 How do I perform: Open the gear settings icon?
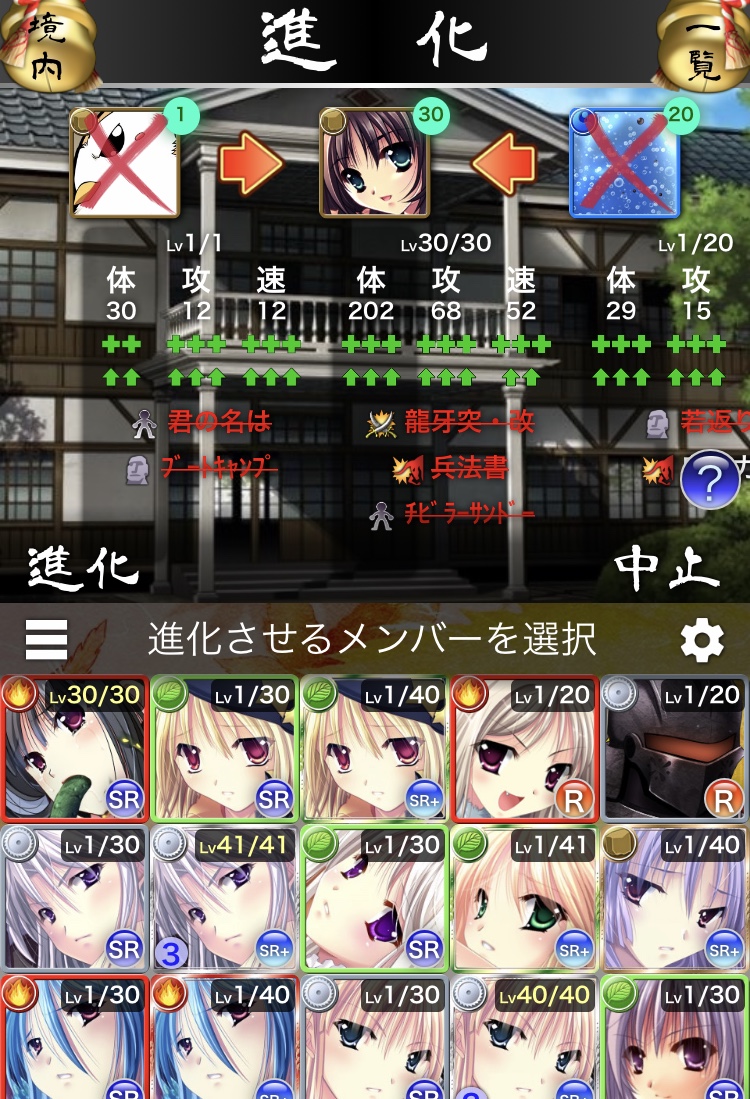(702, 638)
